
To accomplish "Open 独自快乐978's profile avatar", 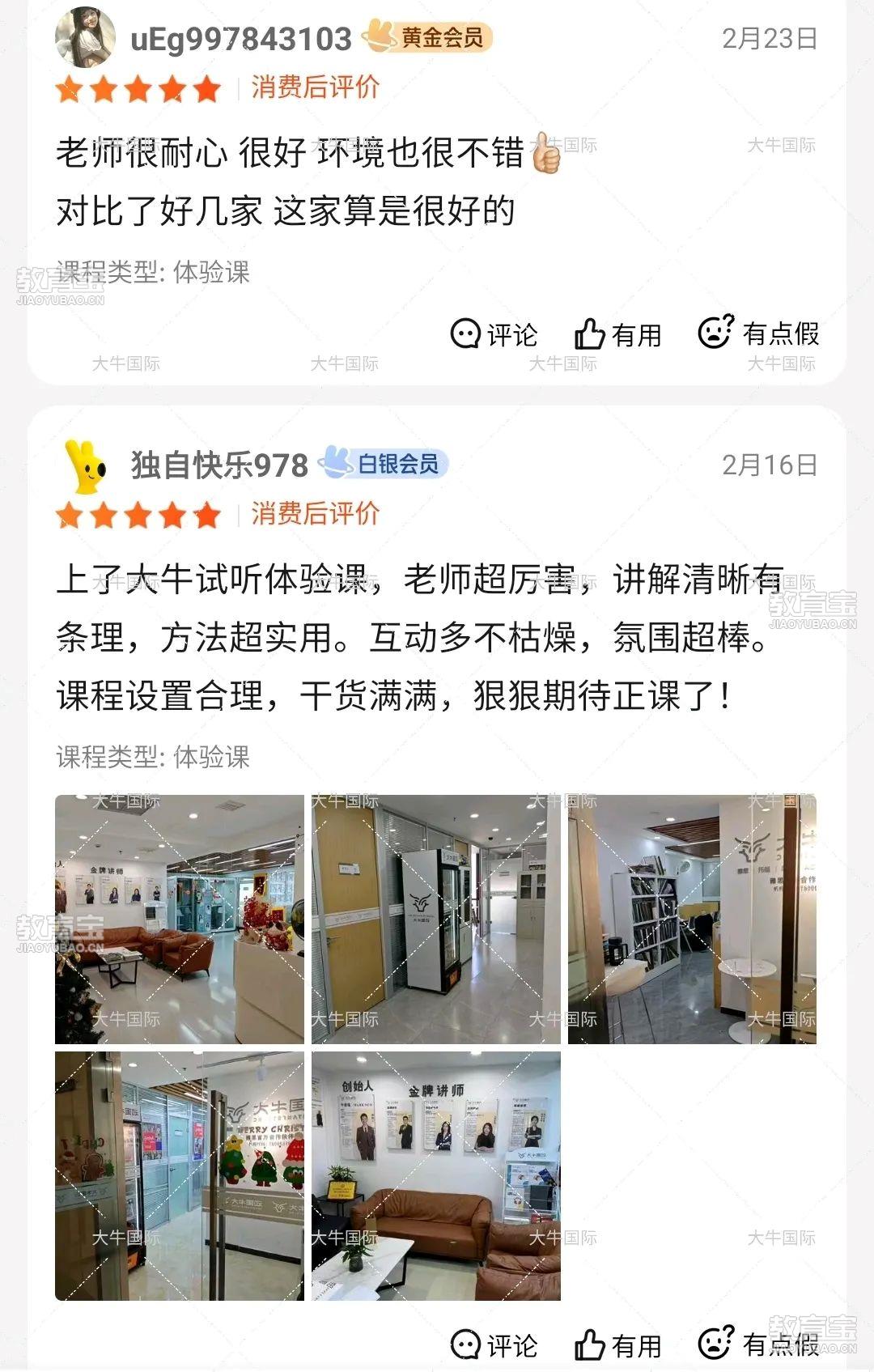I will point(85,465).
